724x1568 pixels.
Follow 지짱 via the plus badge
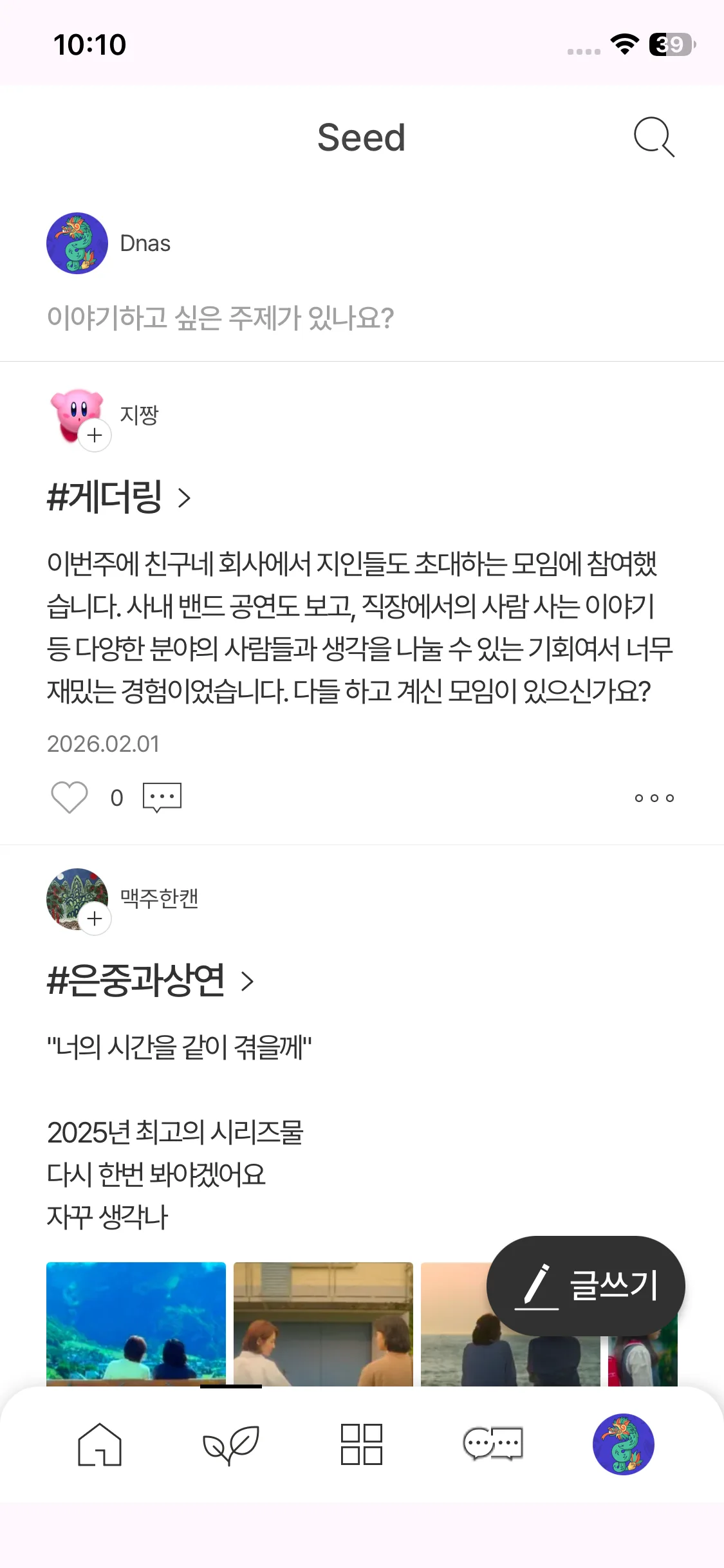click(95, 436)
